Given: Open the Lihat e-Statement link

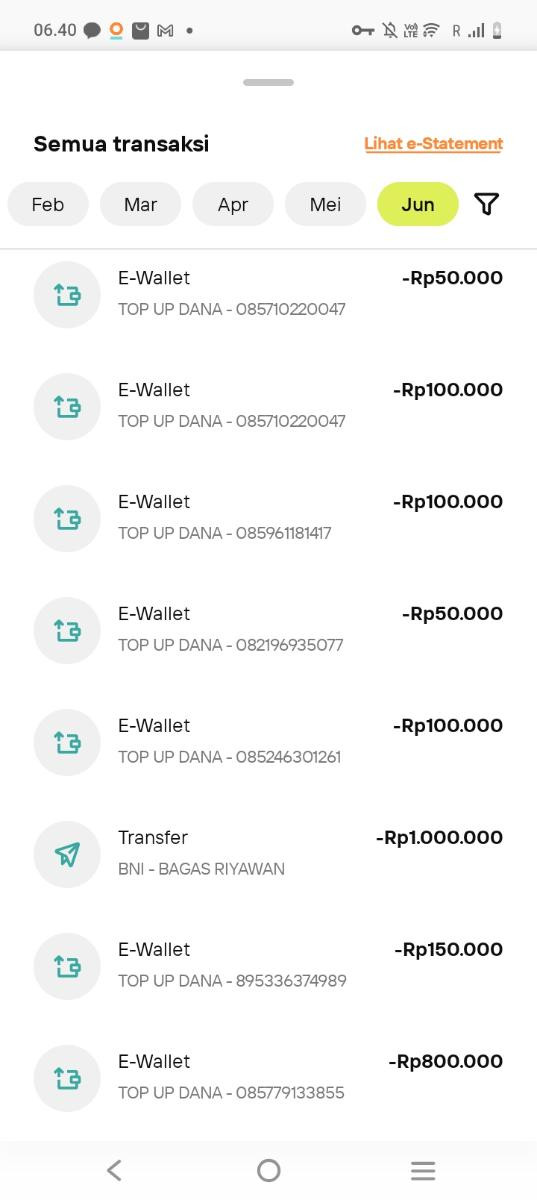Looking at the screenshot, I should point(433,144).
